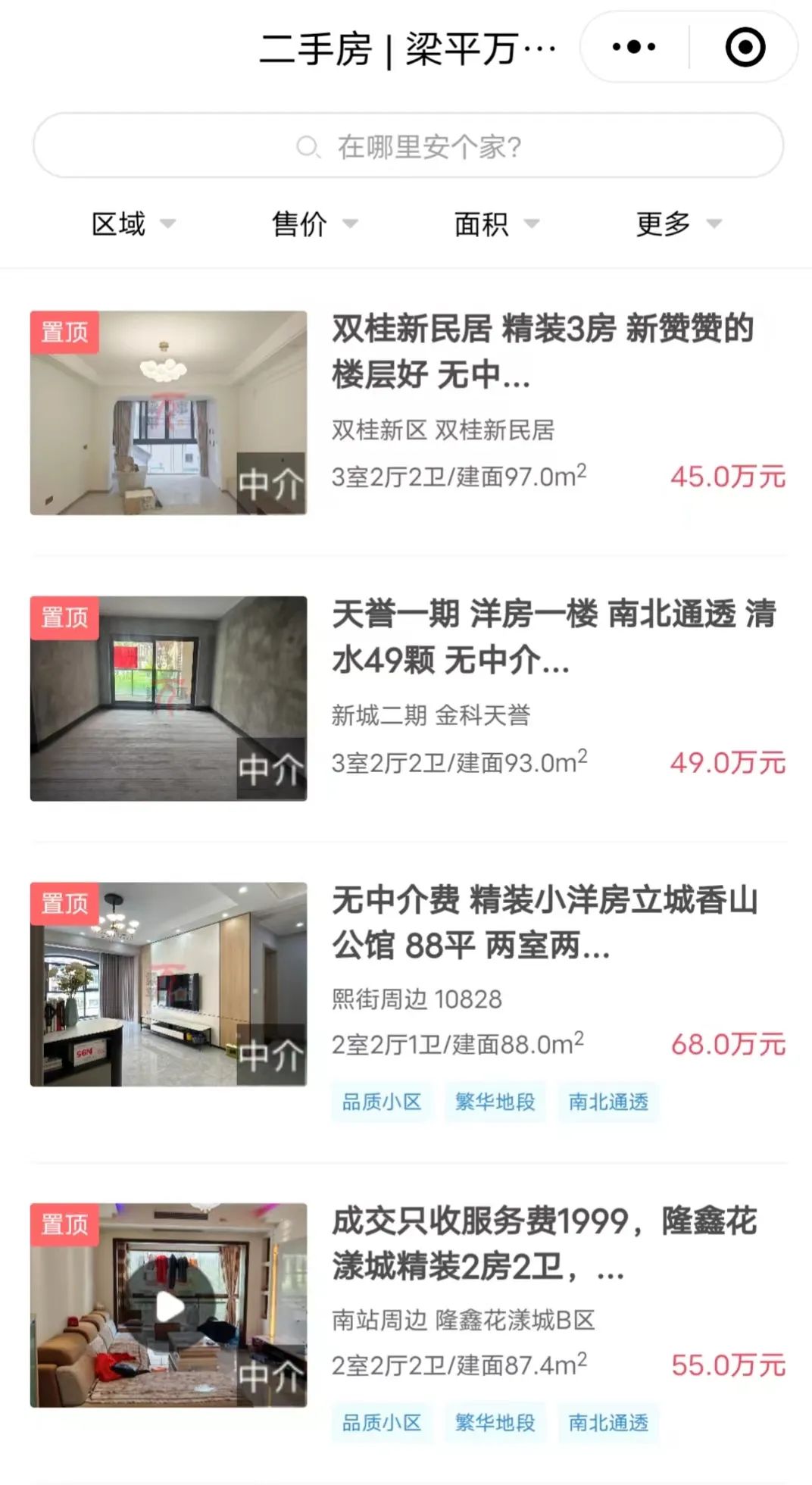Open the 双桂新民居 精装3房 listing
Screen dimensions: 812x1485
[408, 413]
